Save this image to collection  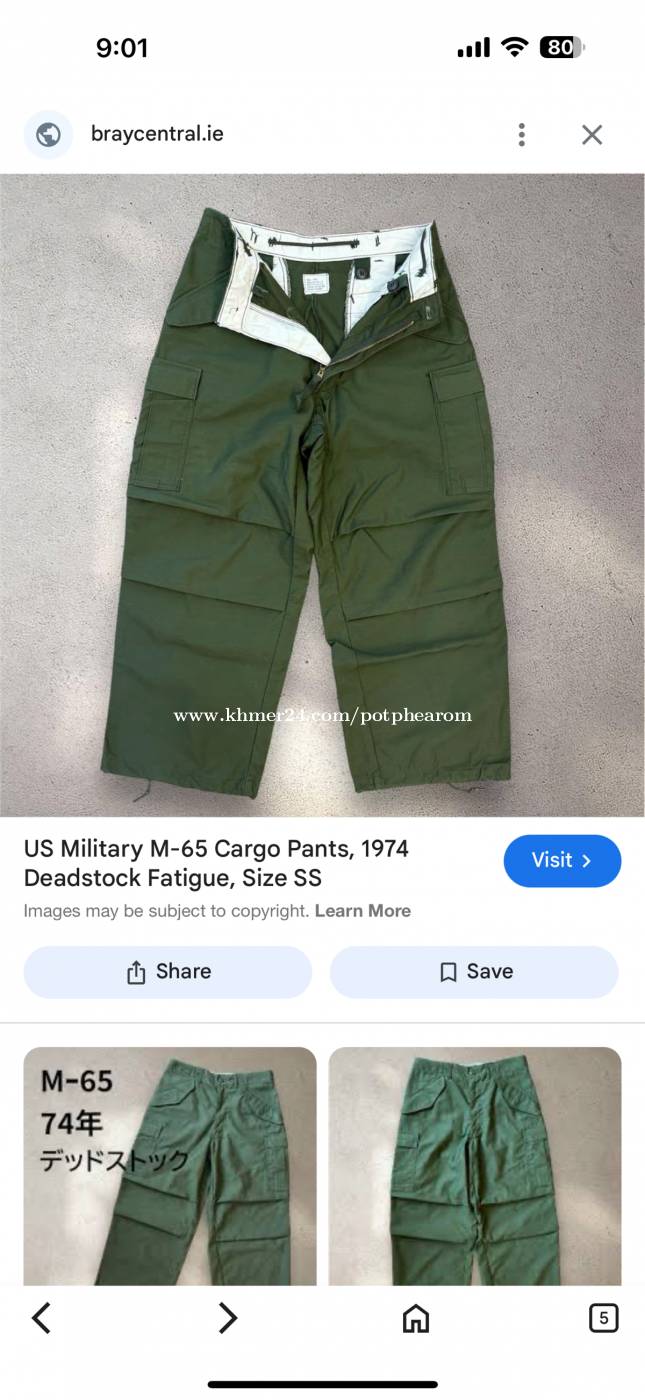[474, 972]
